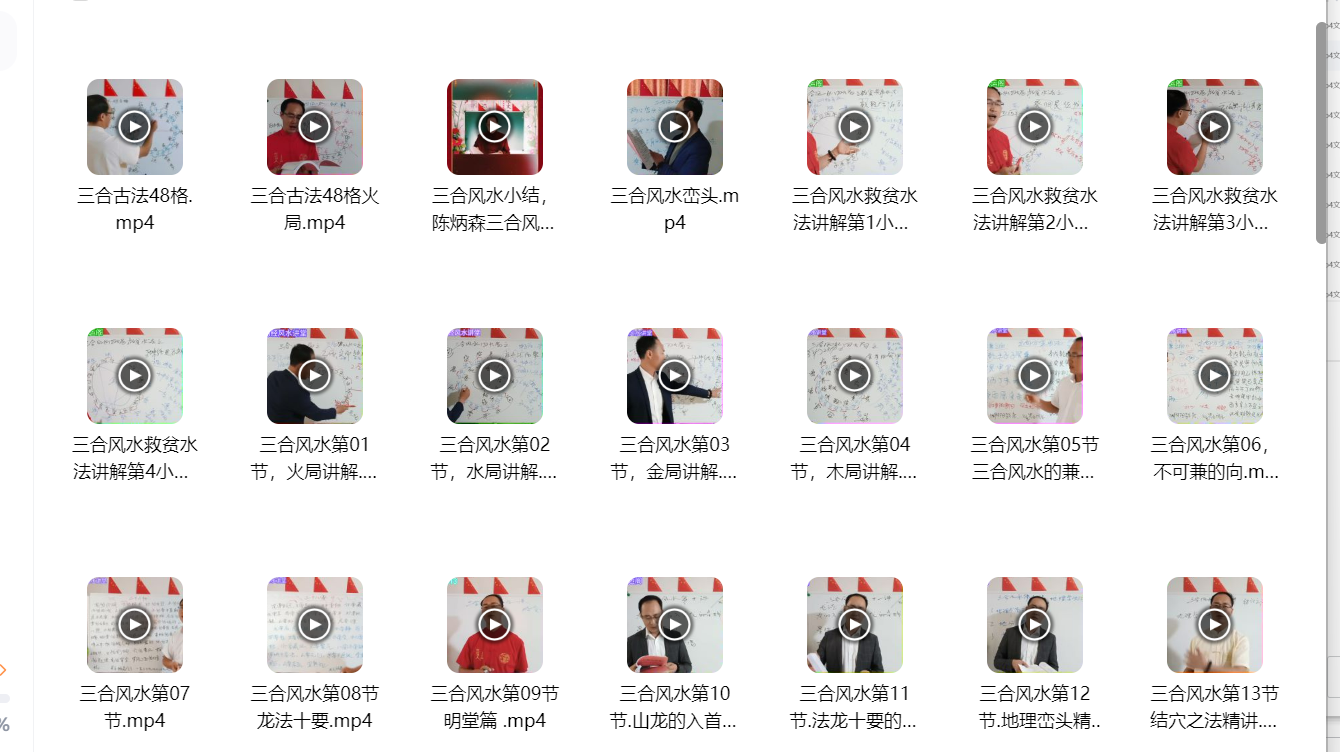This screenshot has height=752, width=1340.
Task: Play 三合风水第06，不可兼的向 video
Action: pos(1215,376)
